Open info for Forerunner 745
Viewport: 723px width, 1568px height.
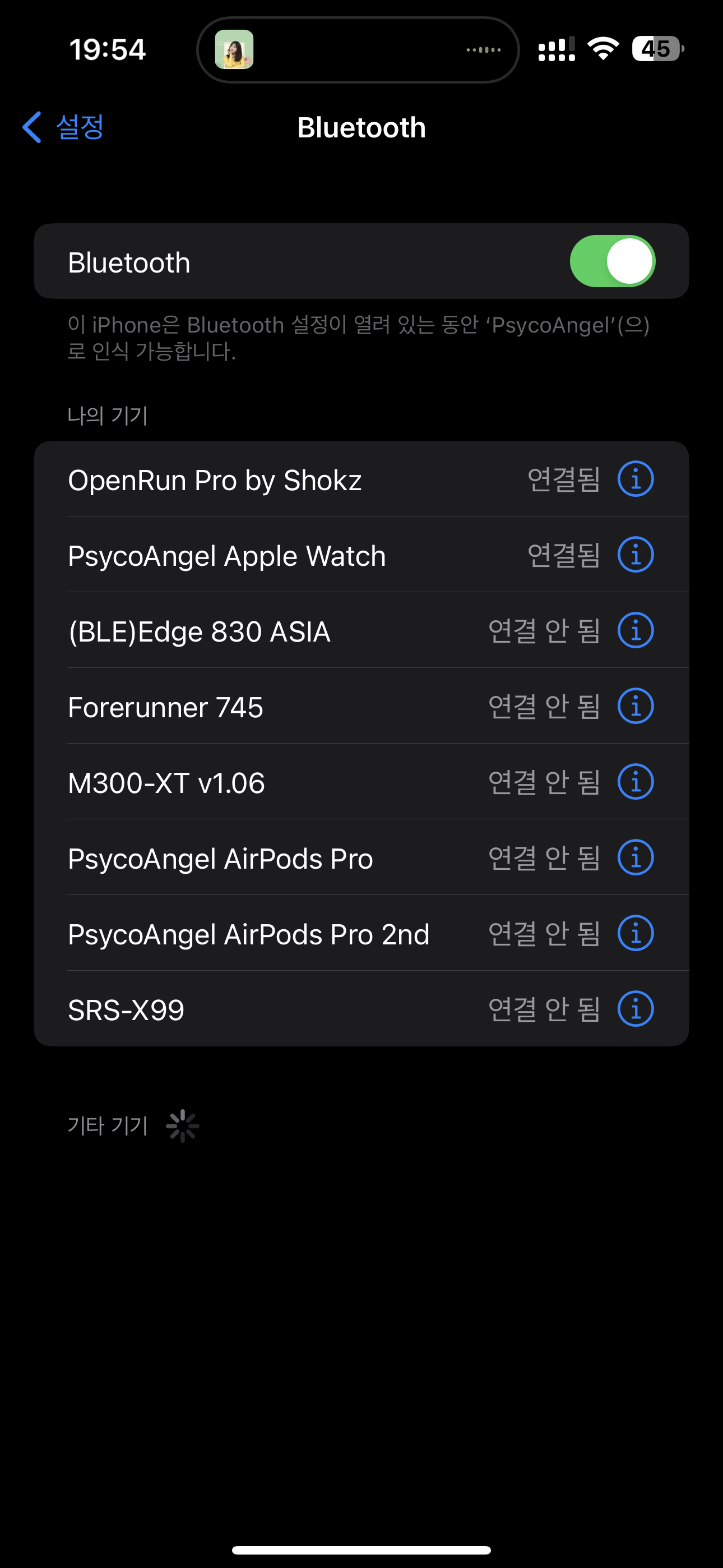(635, 707)
